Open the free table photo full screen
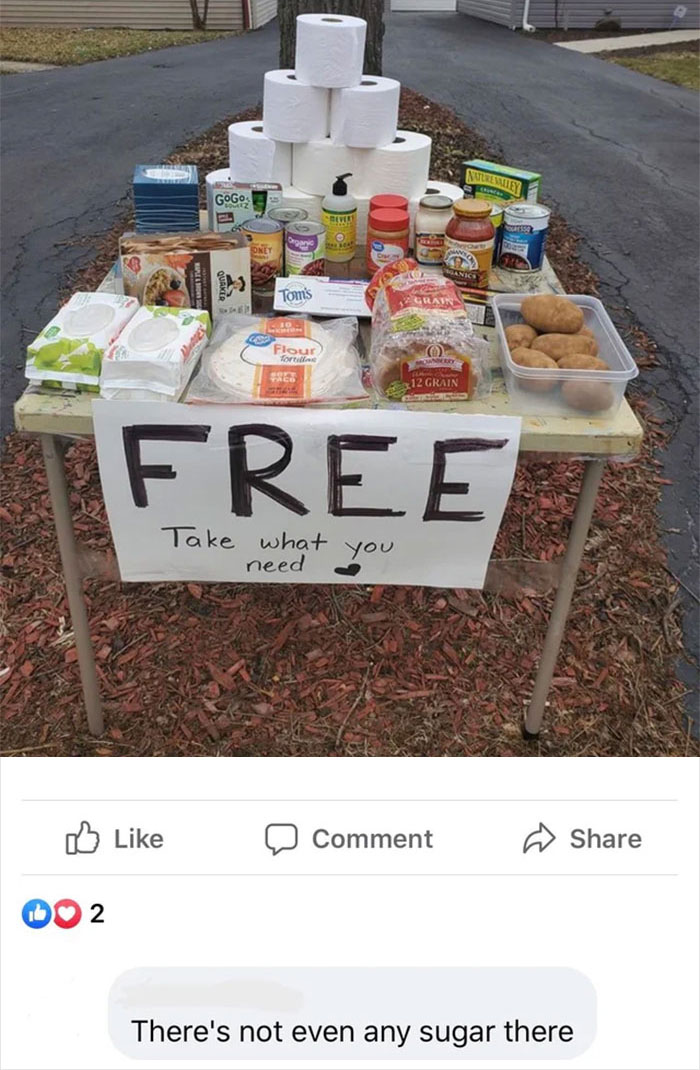The image size is (700, 1070). 350,380
